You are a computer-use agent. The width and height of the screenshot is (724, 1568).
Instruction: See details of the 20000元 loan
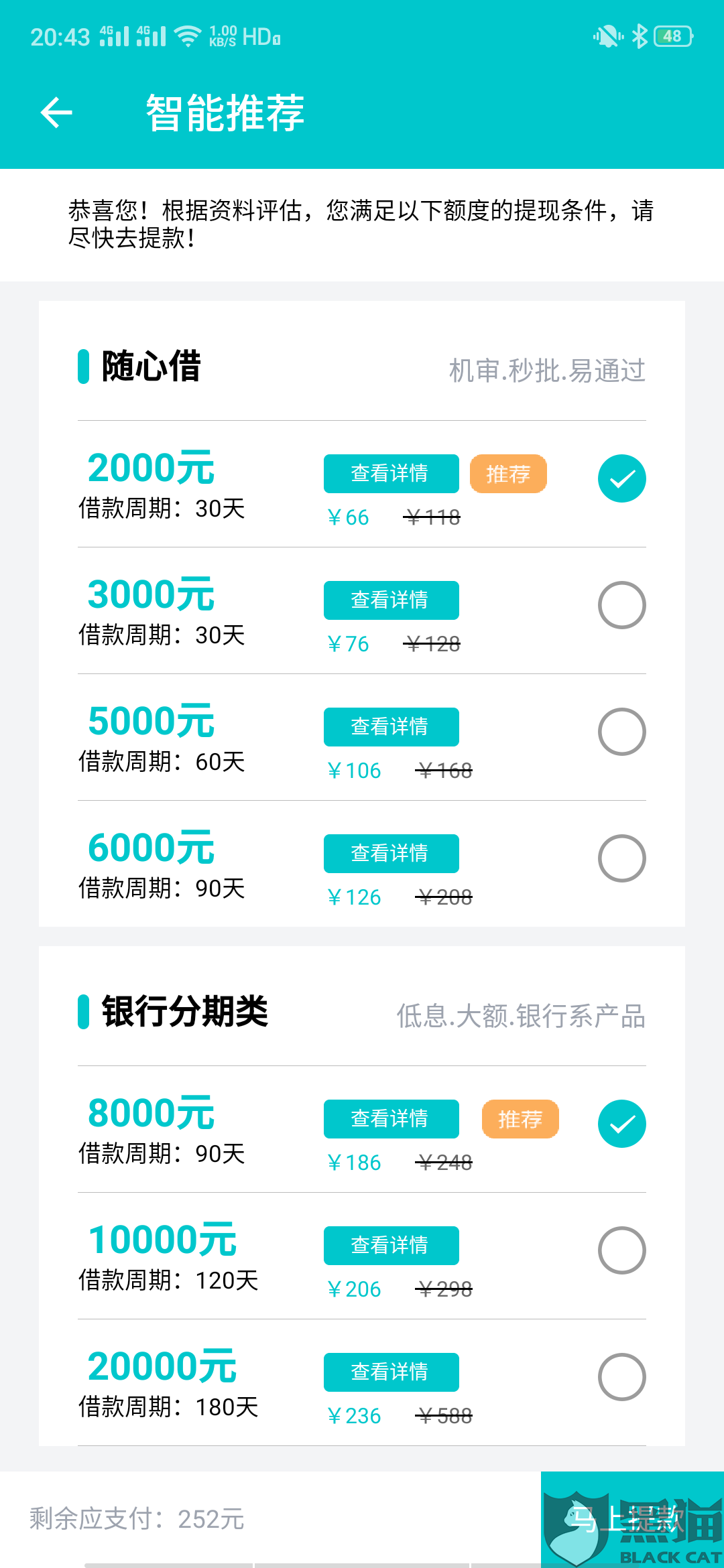tap(391, 1372)
